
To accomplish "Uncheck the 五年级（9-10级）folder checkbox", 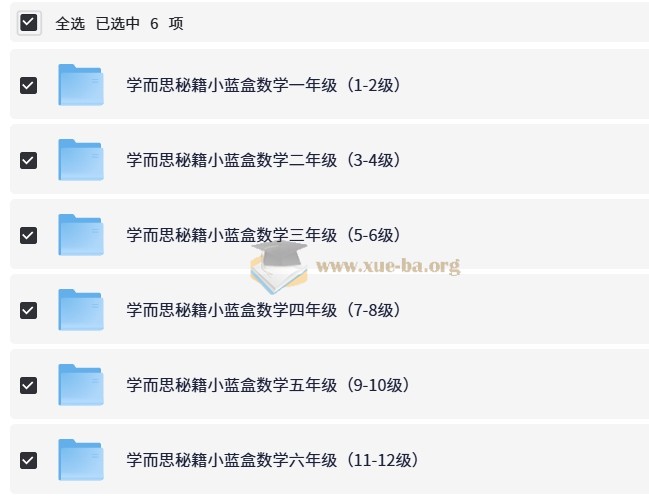I will (28, 385).
